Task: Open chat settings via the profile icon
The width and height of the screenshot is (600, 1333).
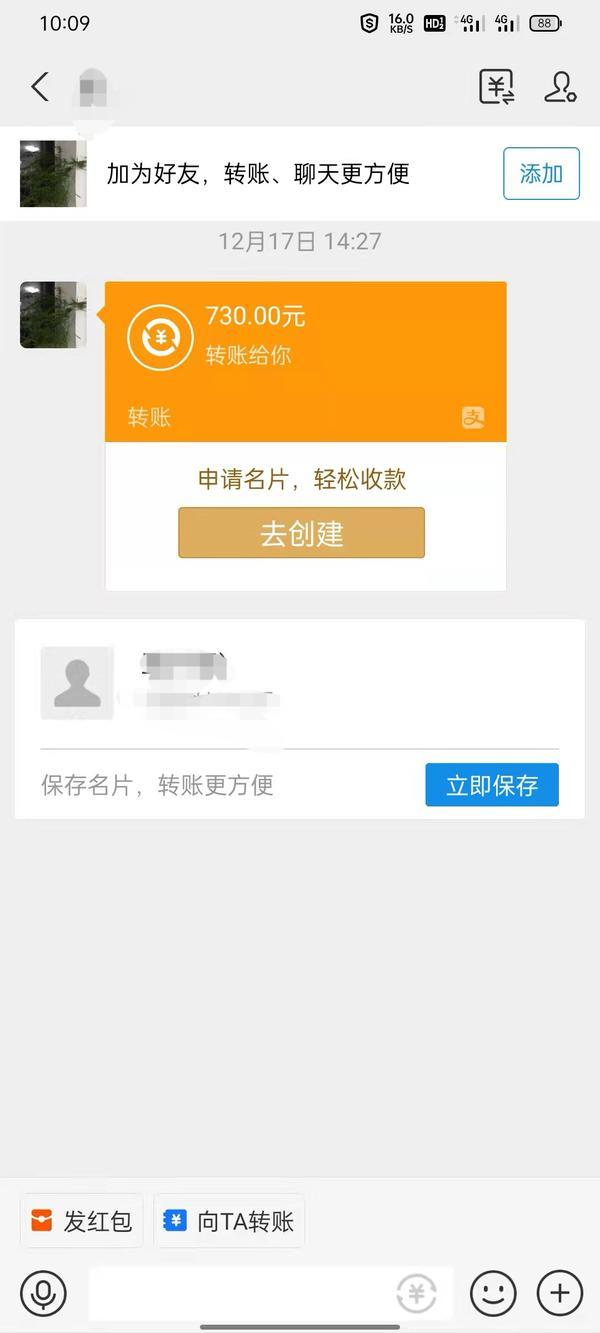Action: click(x=559, y=87)
